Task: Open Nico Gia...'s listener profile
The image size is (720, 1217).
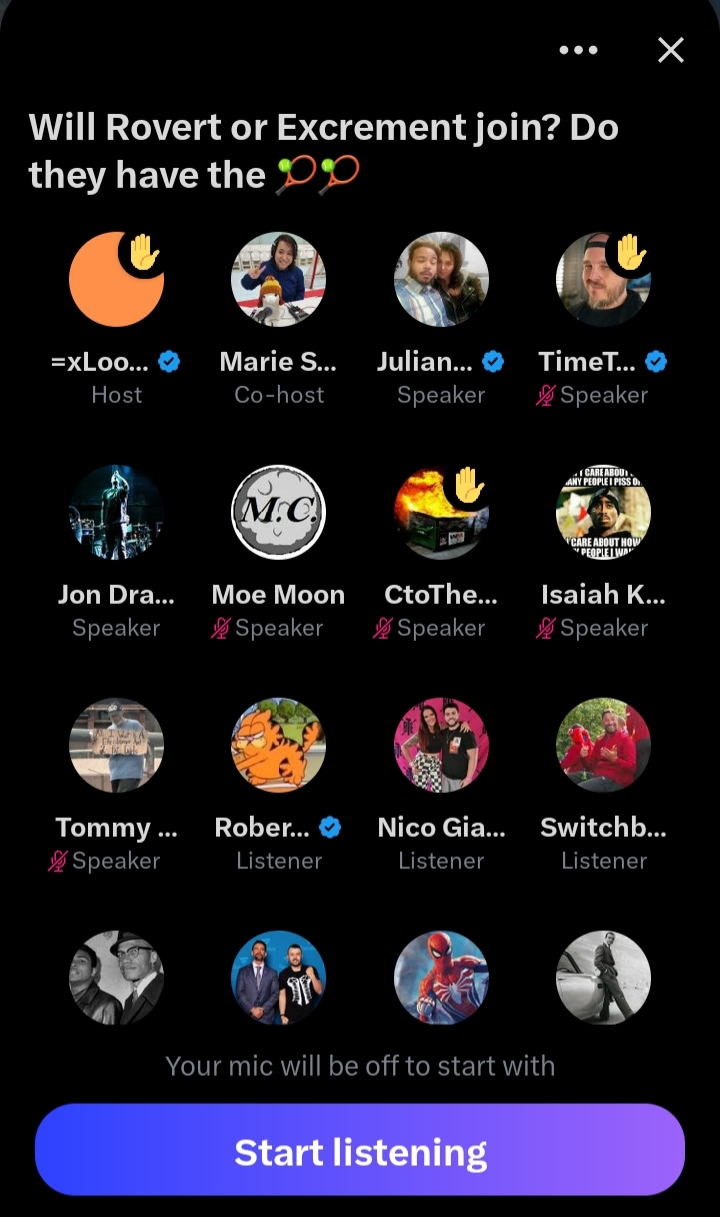Action: [441, 746]
